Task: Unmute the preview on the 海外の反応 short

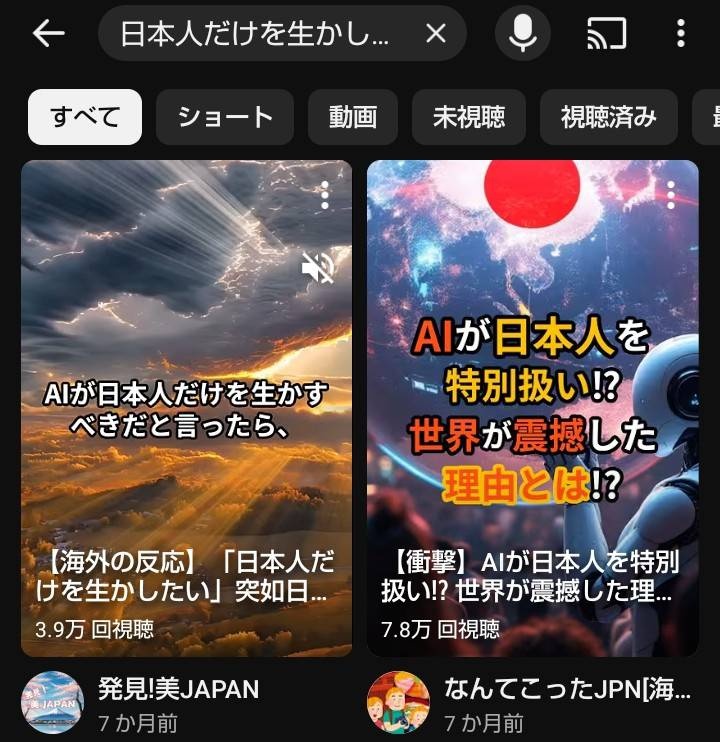Action: pos(318,267)
